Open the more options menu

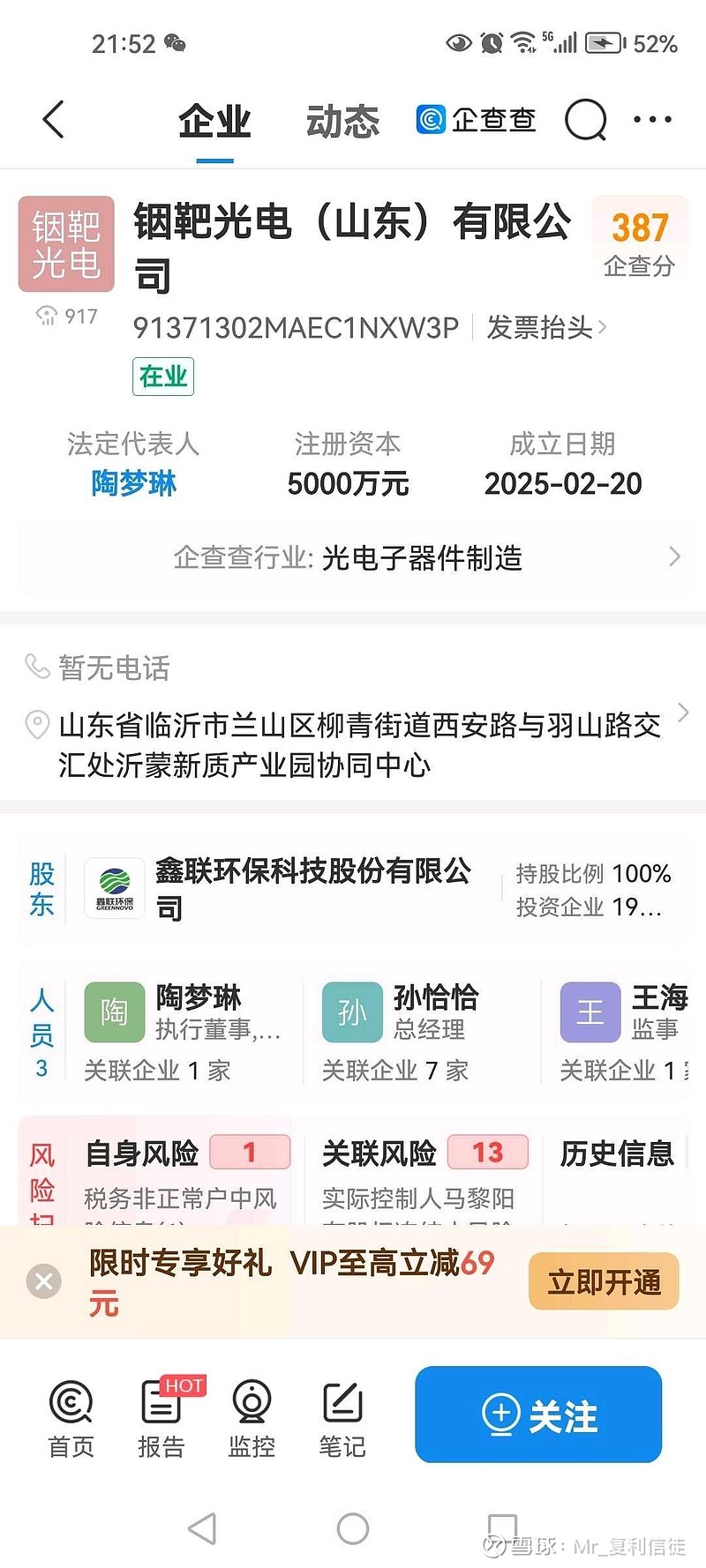[x=651, y=120]
